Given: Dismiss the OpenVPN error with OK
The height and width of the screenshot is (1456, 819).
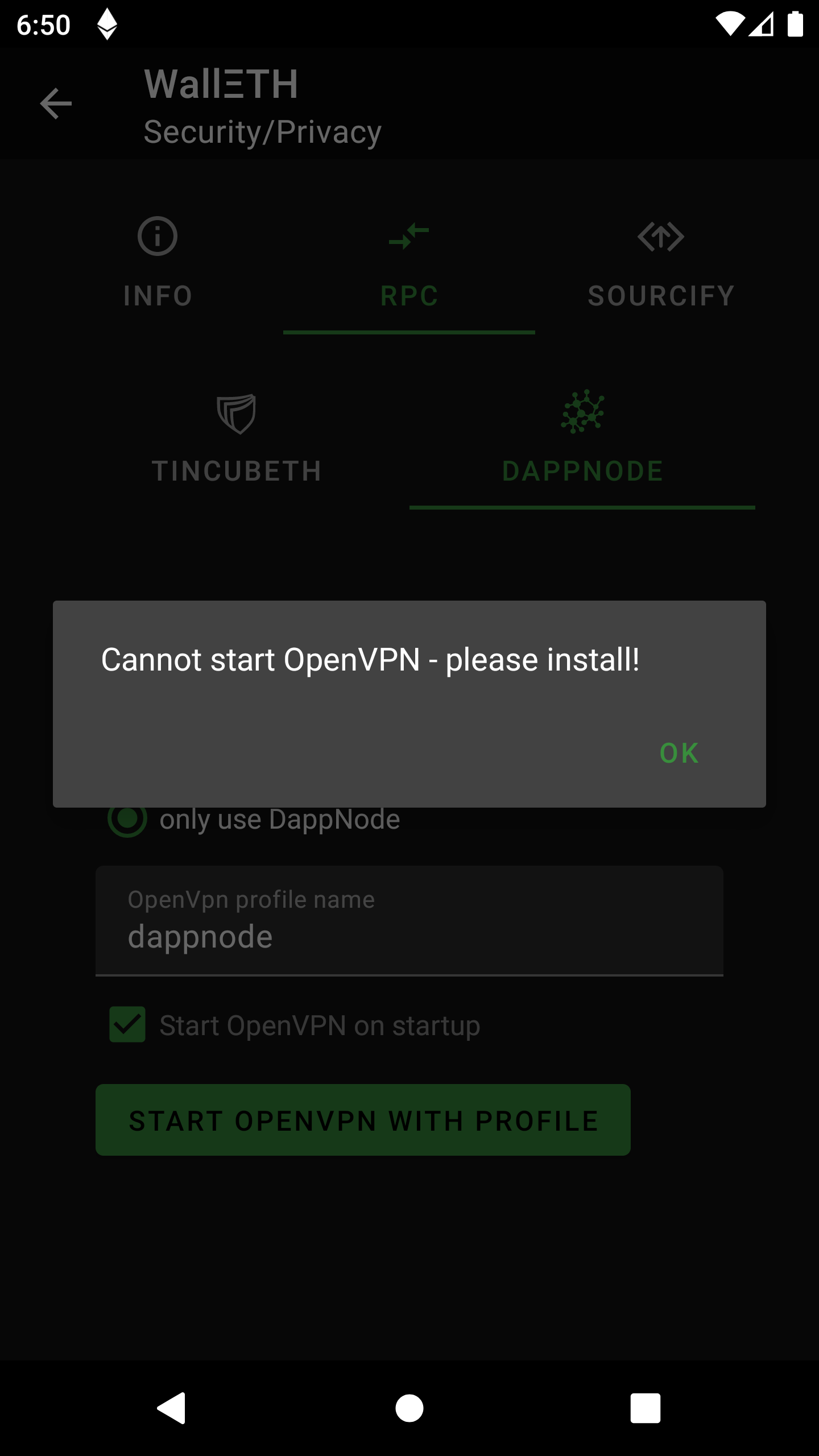Looking at the screenshot, I should (679, 753).
